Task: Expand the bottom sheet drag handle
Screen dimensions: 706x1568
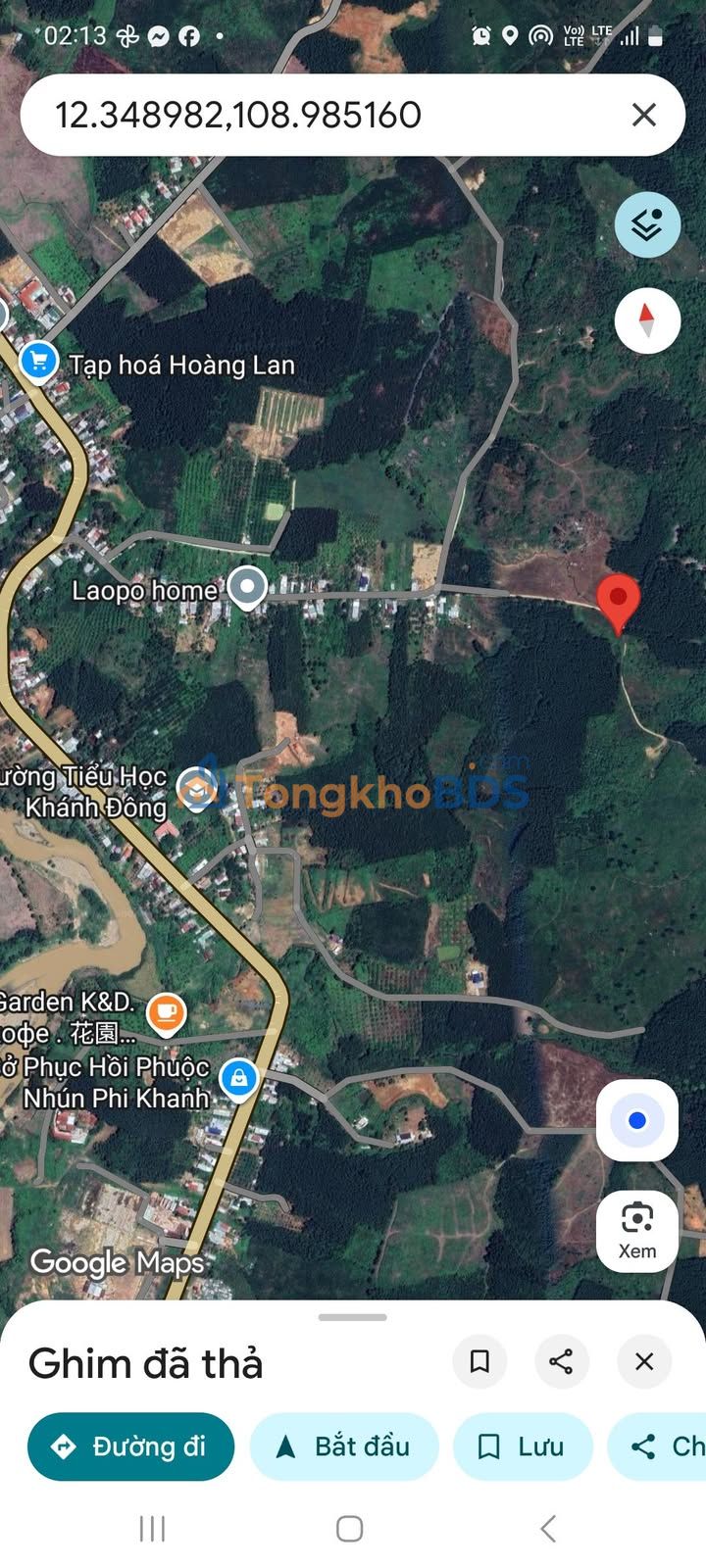Action: (x=353, y=1317)
